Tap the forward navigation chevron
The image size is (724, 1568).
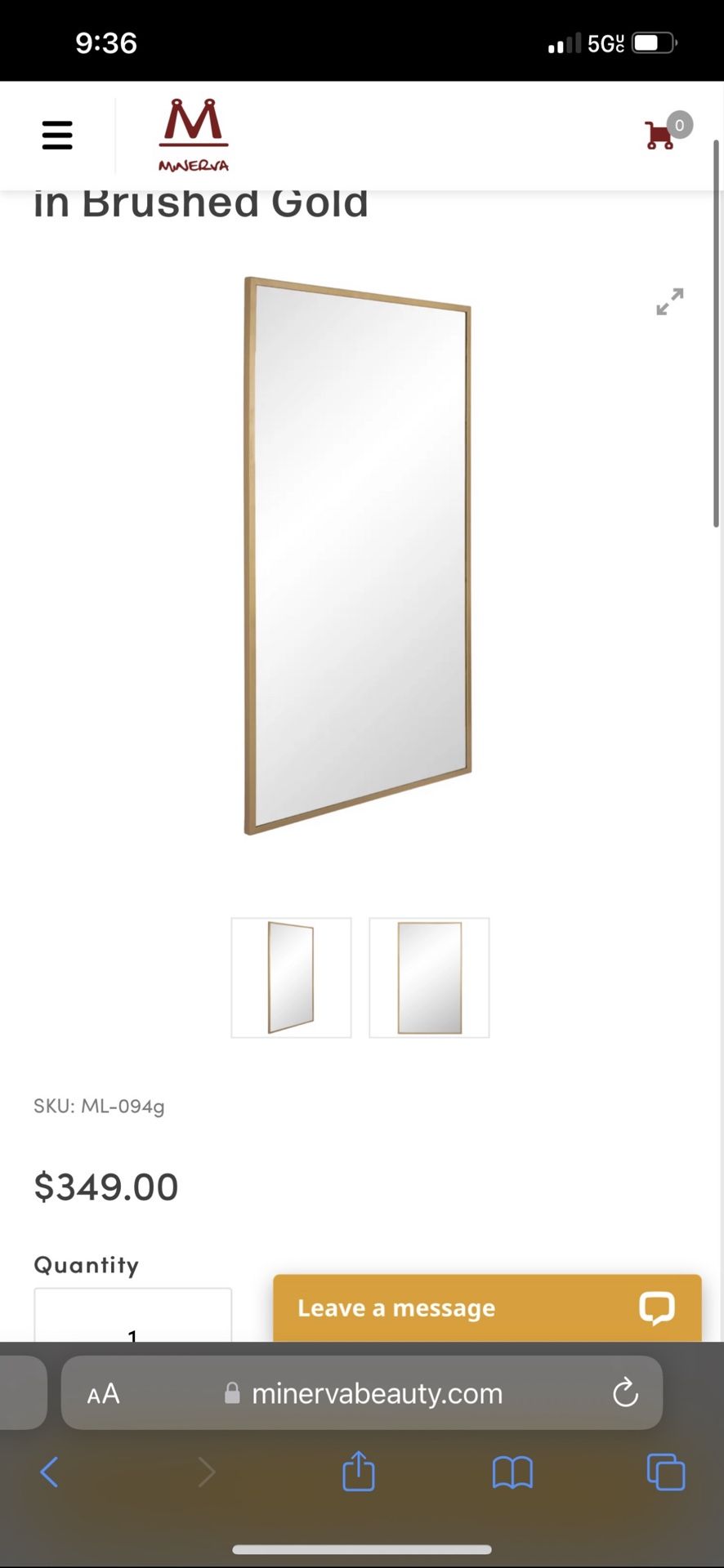[207, 1472]
